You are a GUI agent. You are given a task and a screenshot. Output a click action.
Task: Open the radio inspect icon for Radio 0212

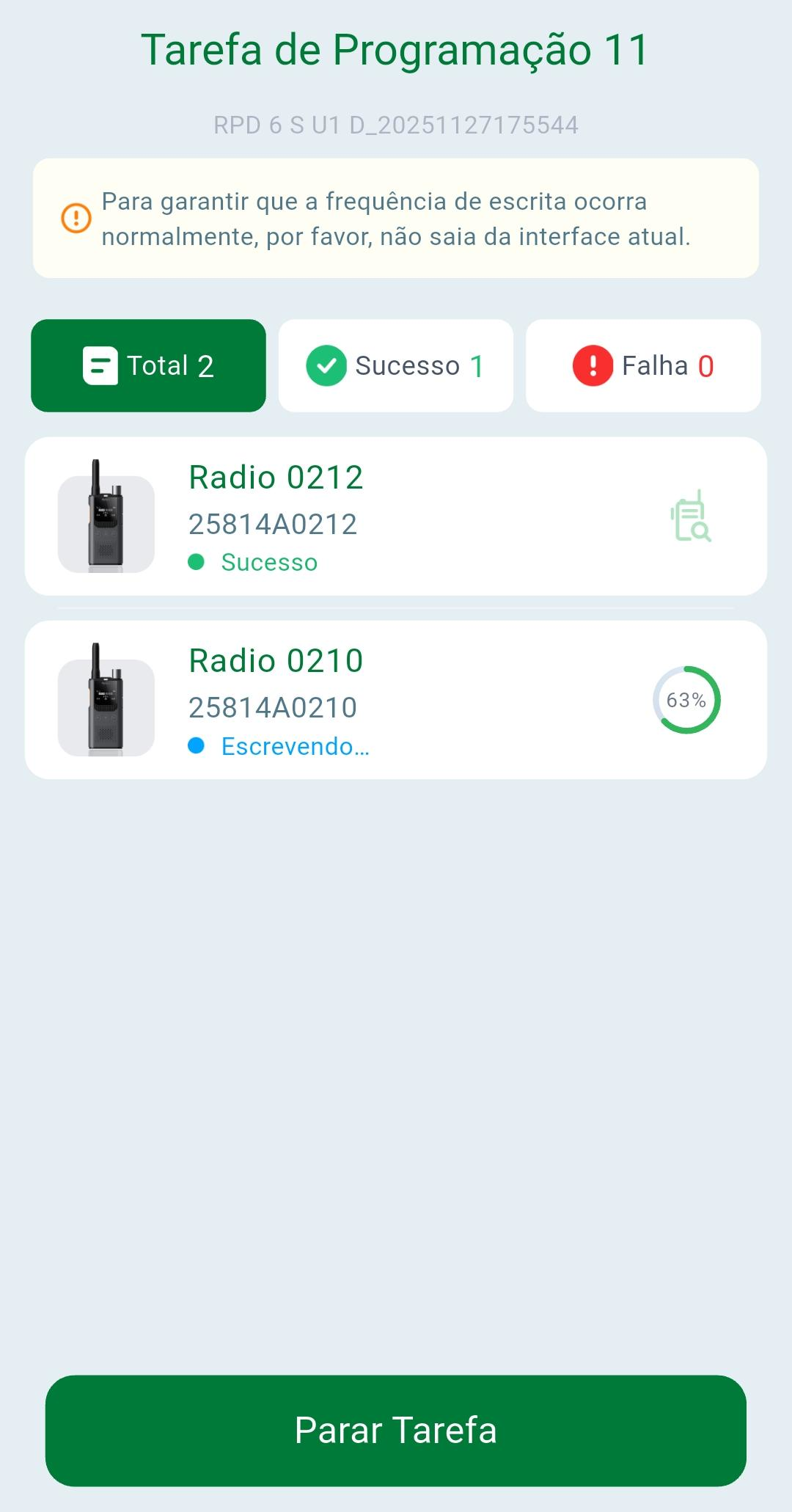[691, 516]
